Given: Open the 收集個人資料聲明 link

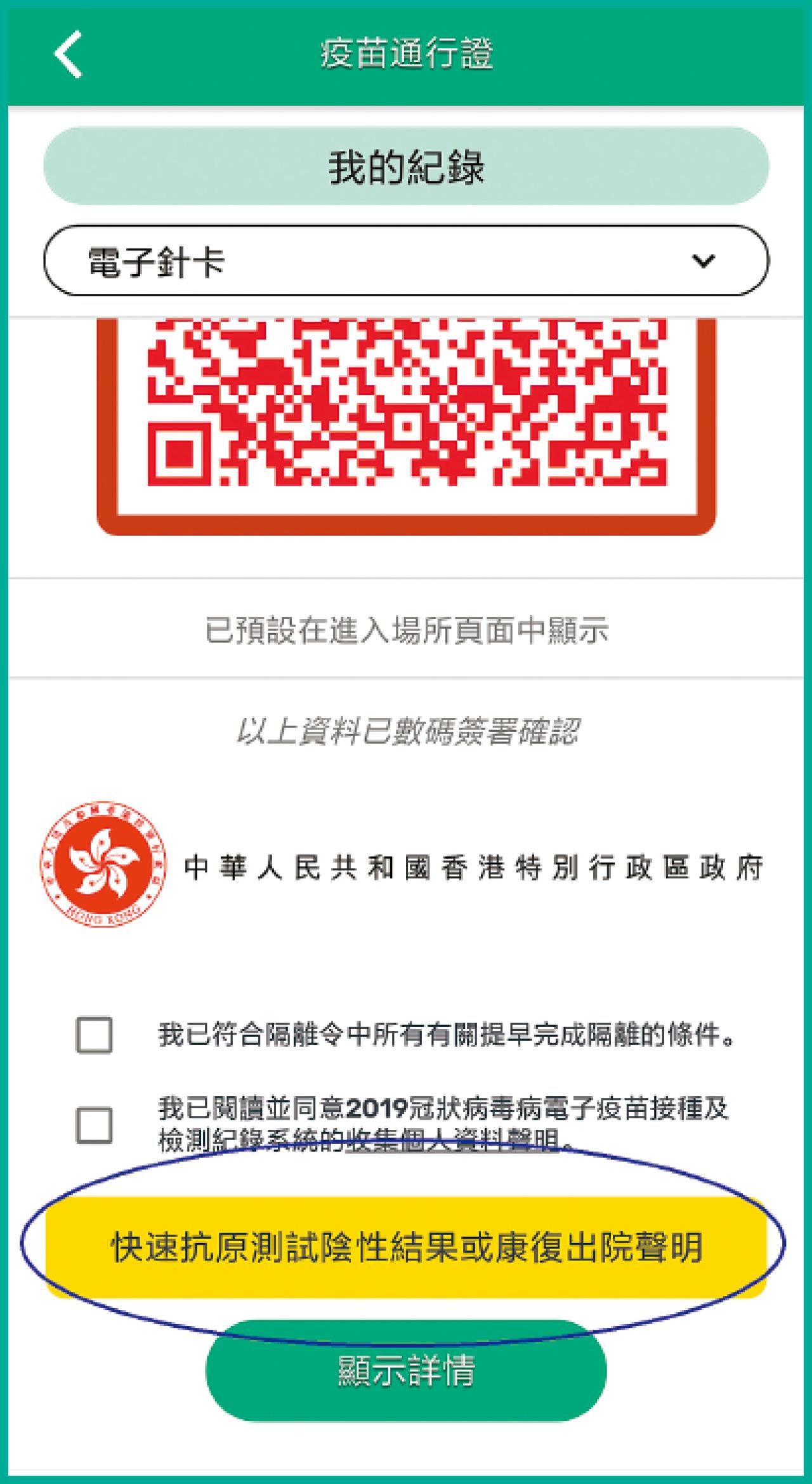Looking at the screenshot, I should [452, 1142].
